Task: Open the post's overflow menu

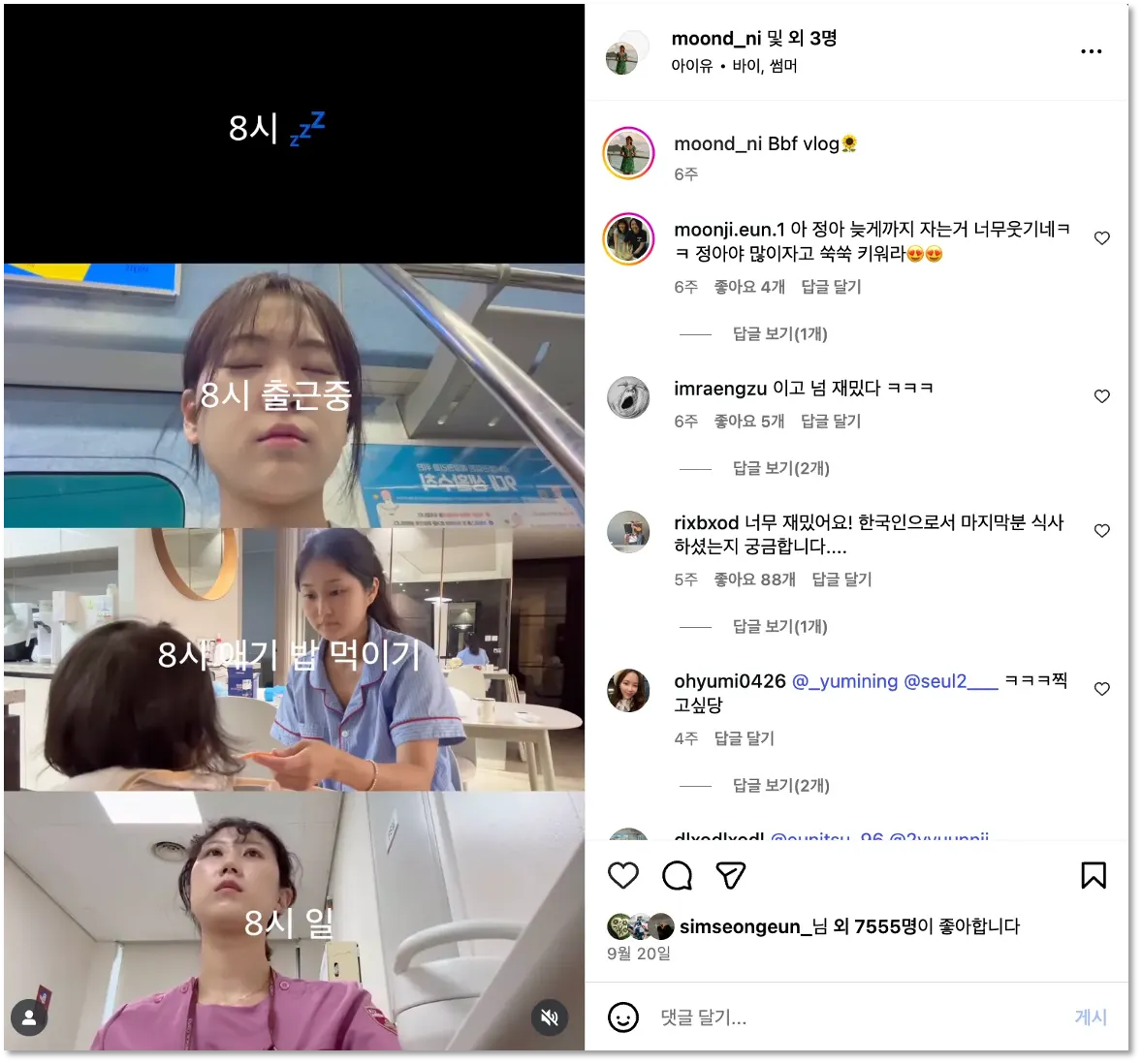Action: [x=1091, y=51]
